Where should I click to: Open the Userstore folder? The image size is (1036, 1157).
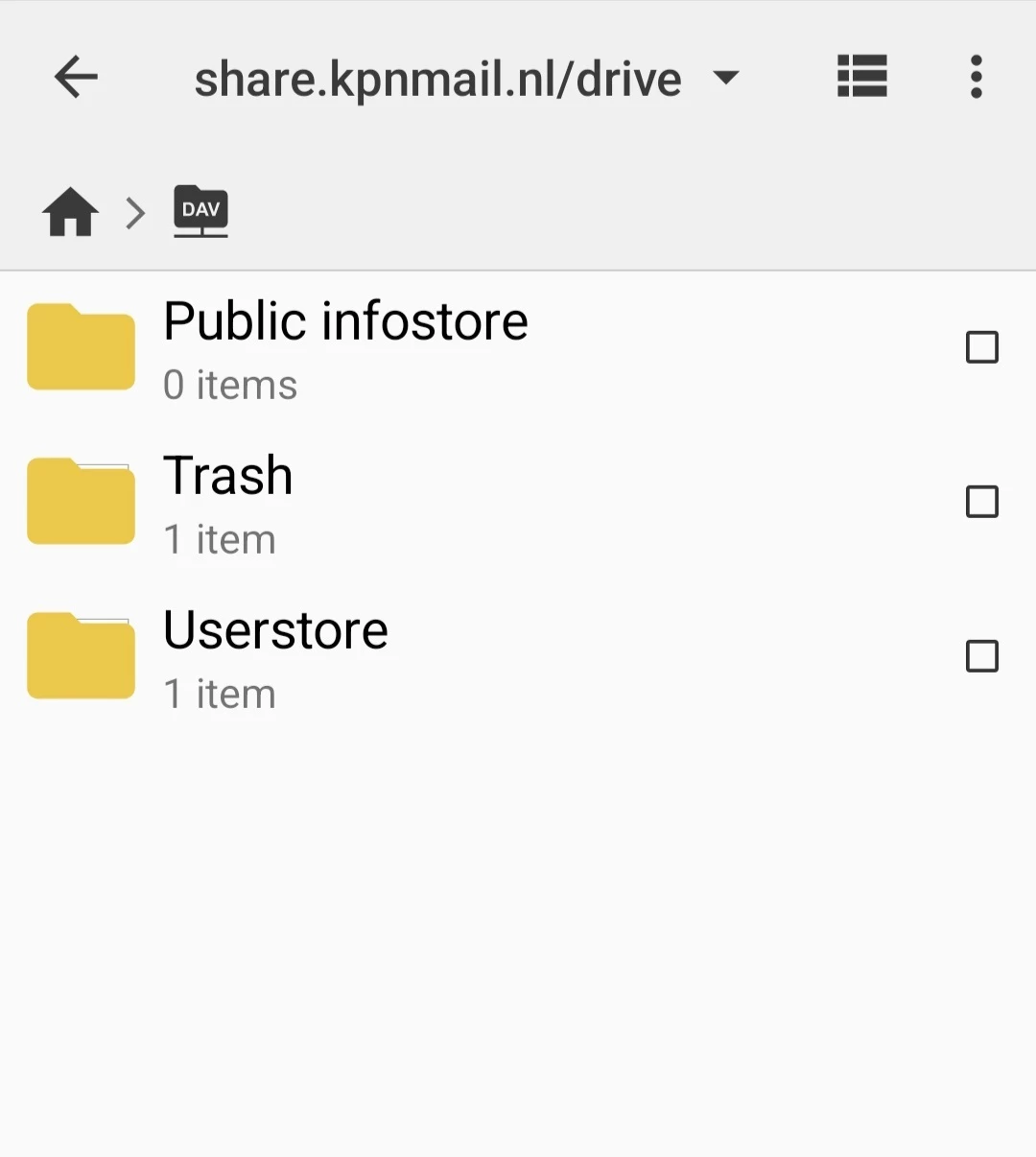point(275,656)
